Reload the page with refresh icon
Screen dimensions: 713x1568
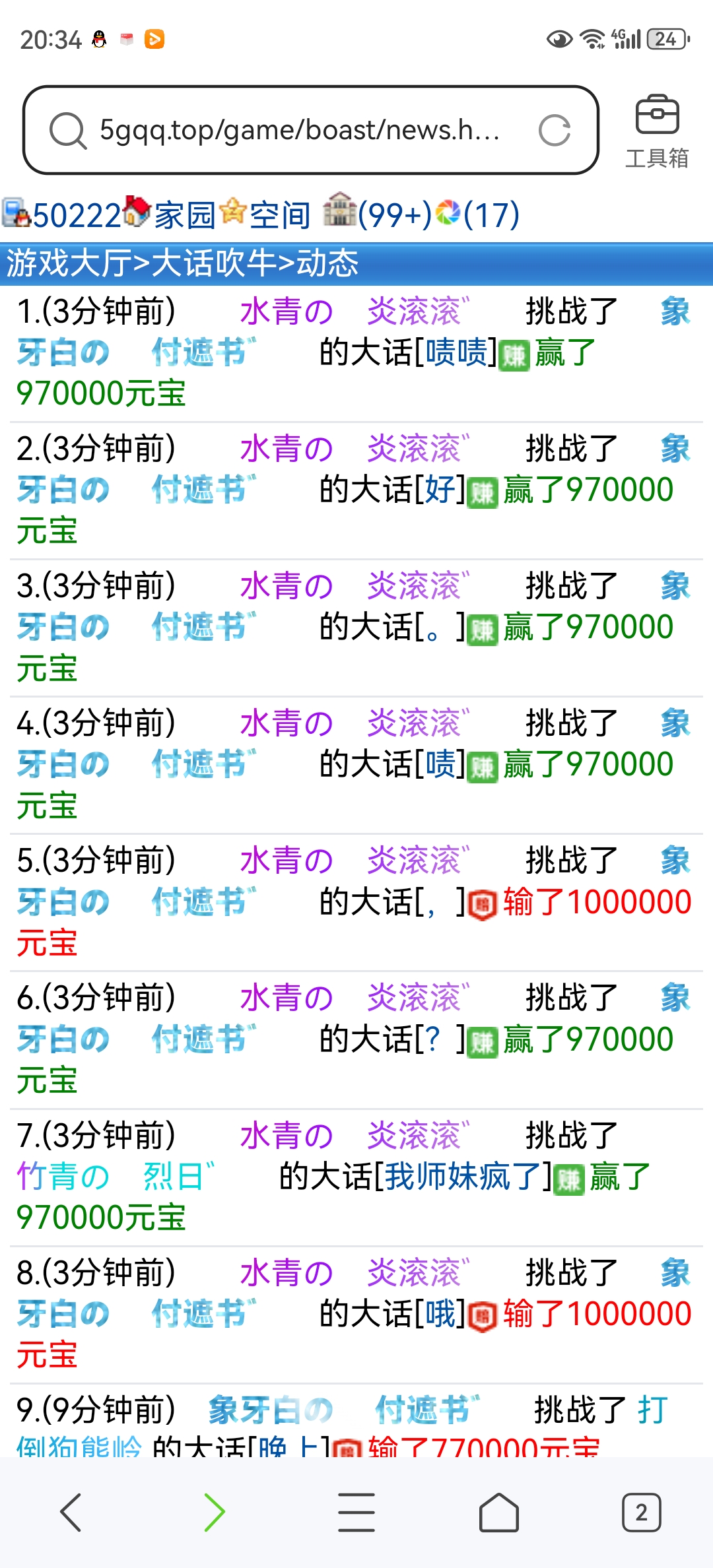click(554, 130)
